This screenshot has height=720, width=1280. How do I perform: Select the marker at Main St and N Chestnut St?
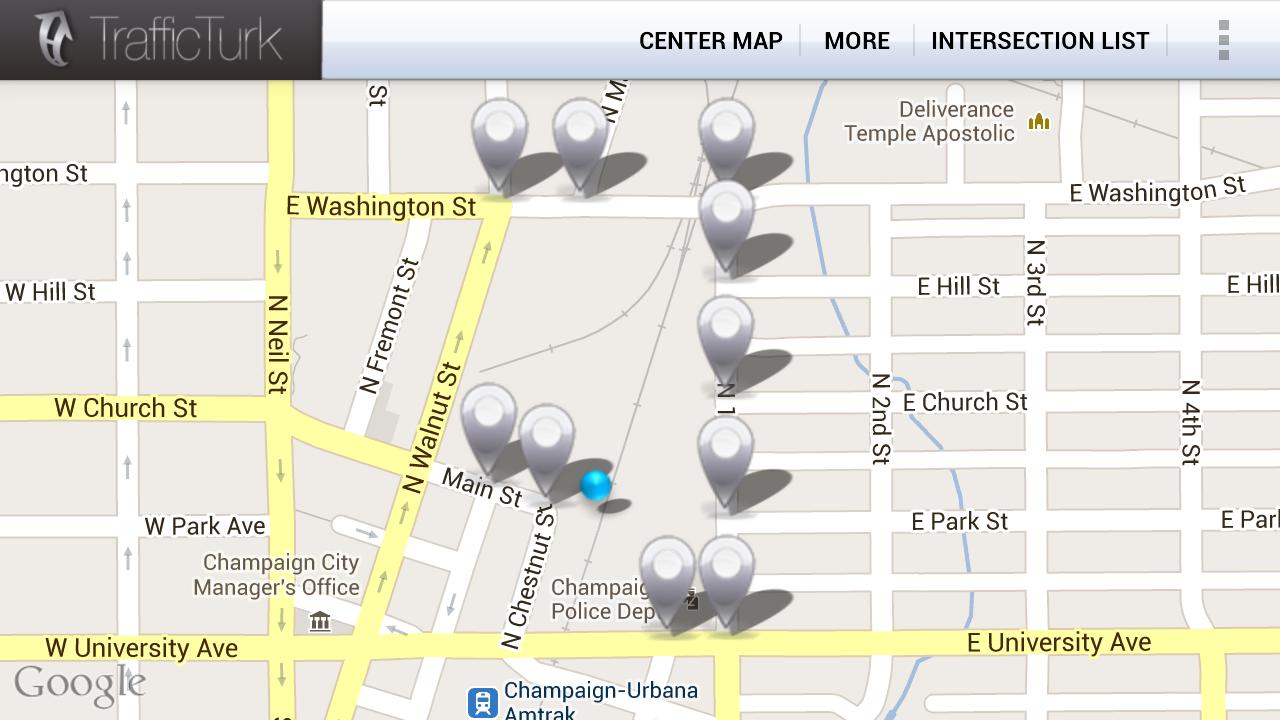tap(547, 442)
